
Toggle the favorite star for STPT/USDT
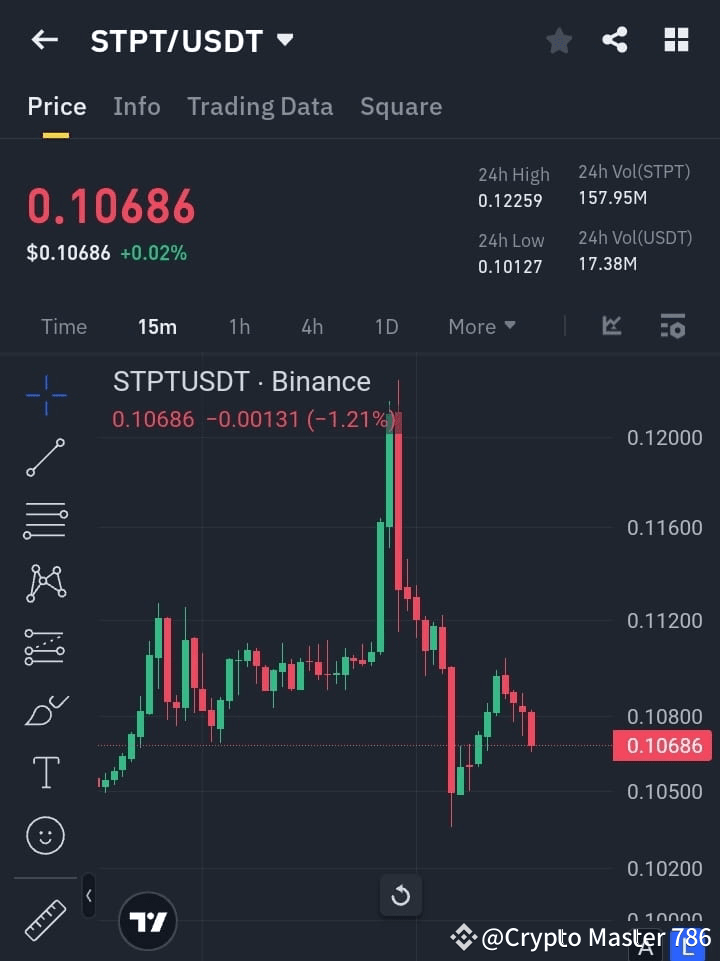[x=558, y=40]
